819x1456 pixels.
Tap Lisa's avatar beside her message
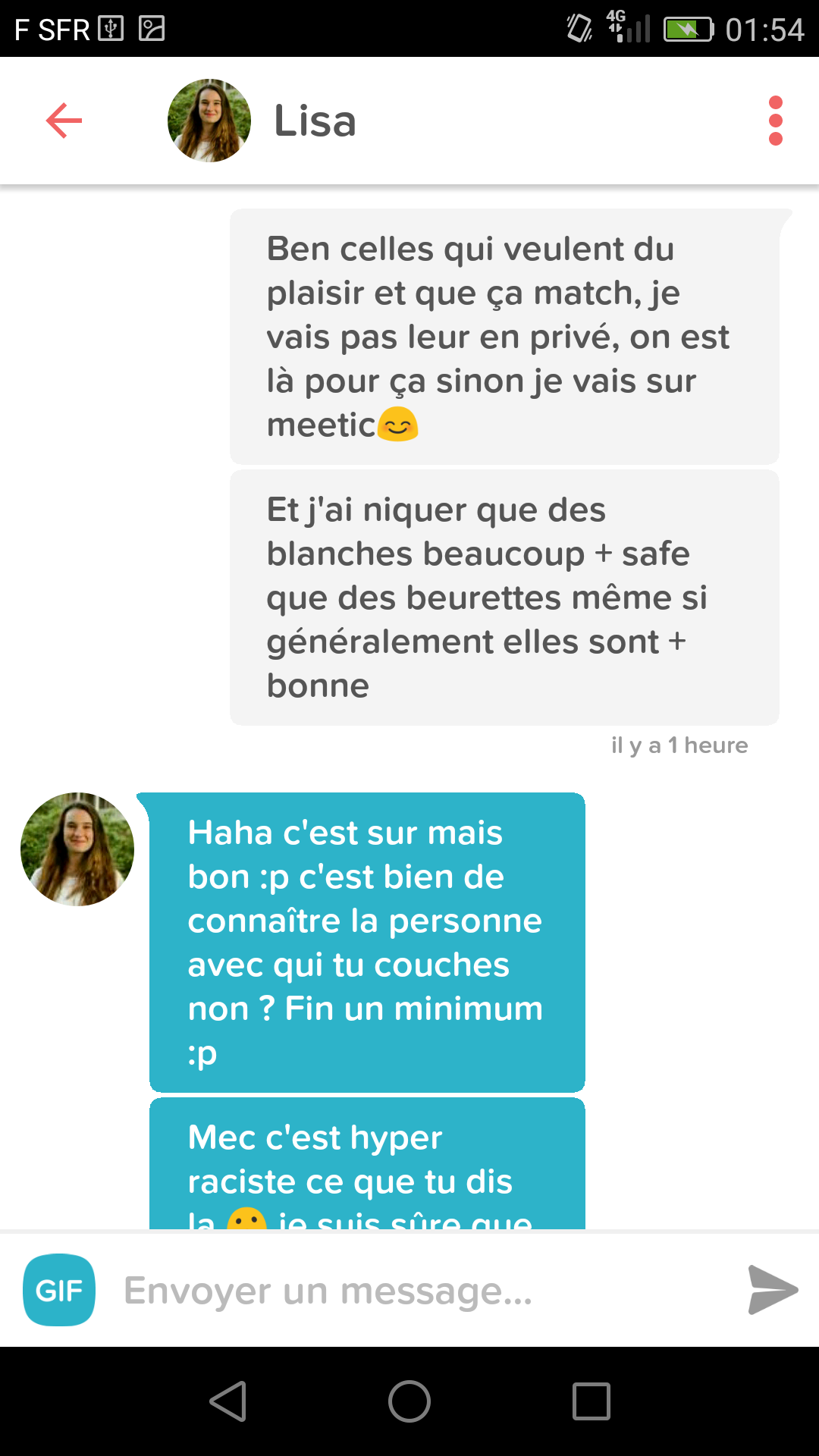(x=77, y=849)
